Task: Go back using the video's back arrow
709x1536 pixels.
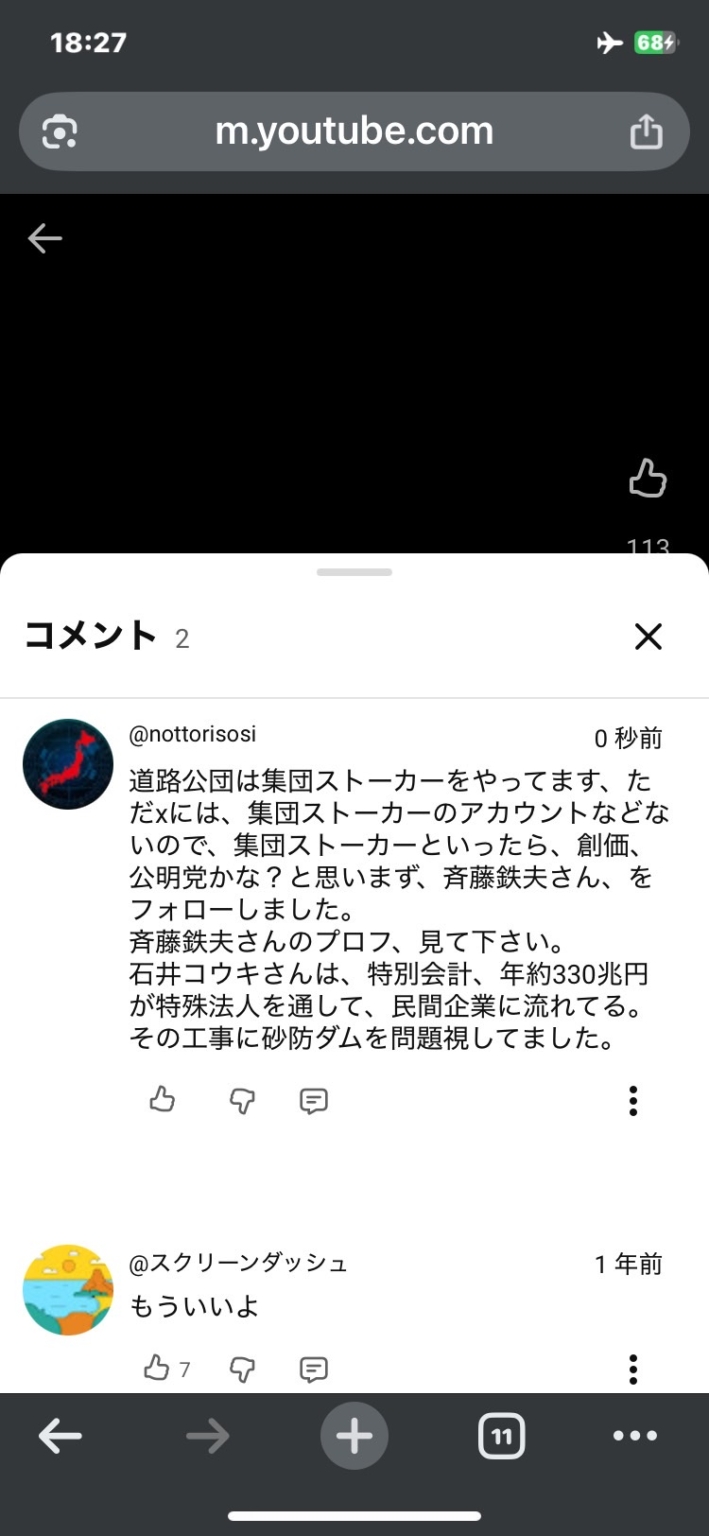Action: 45,238
